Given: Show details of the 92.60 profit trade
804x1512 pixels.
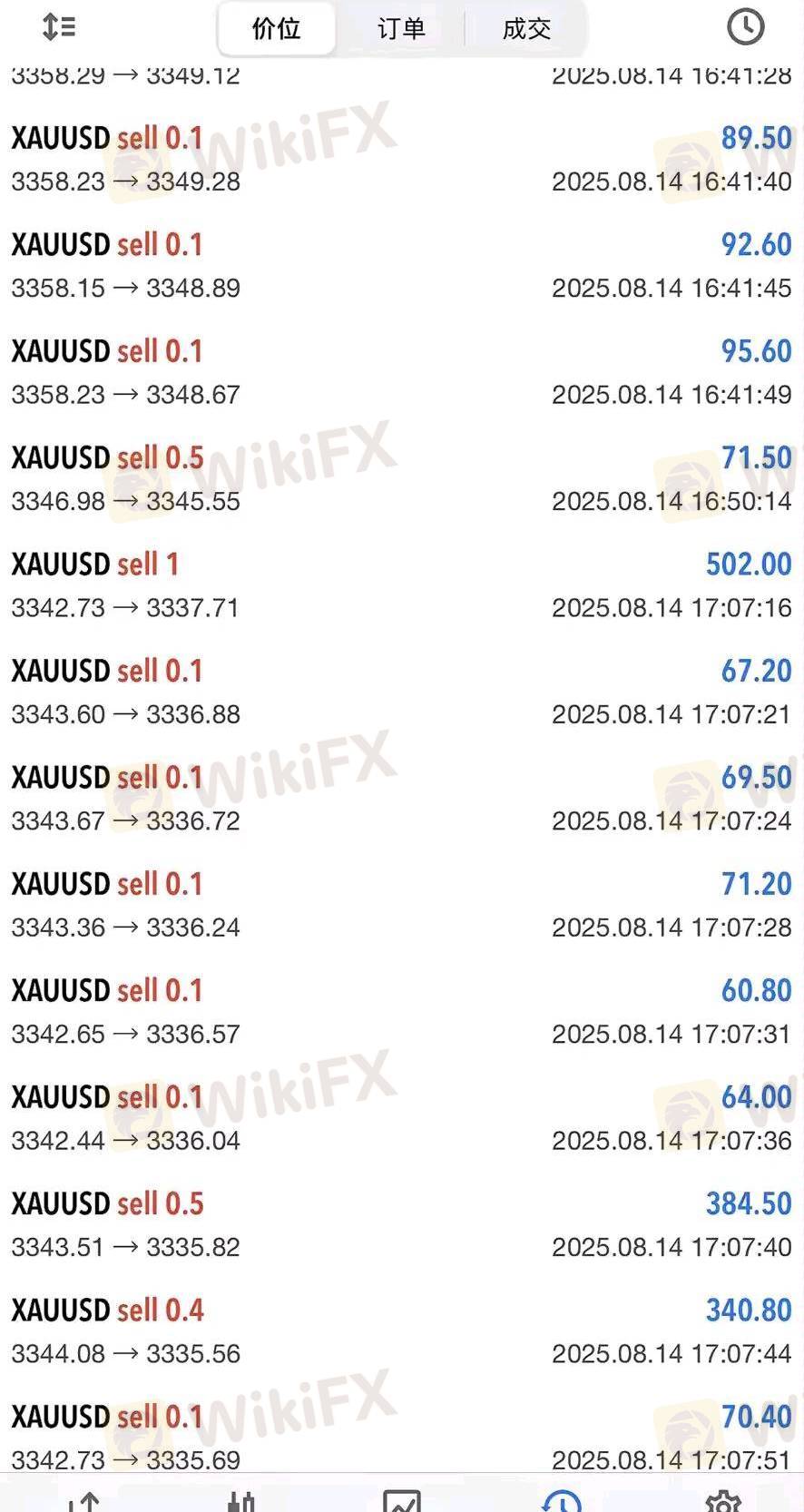Looking at the screenshot, I should 401,265.
